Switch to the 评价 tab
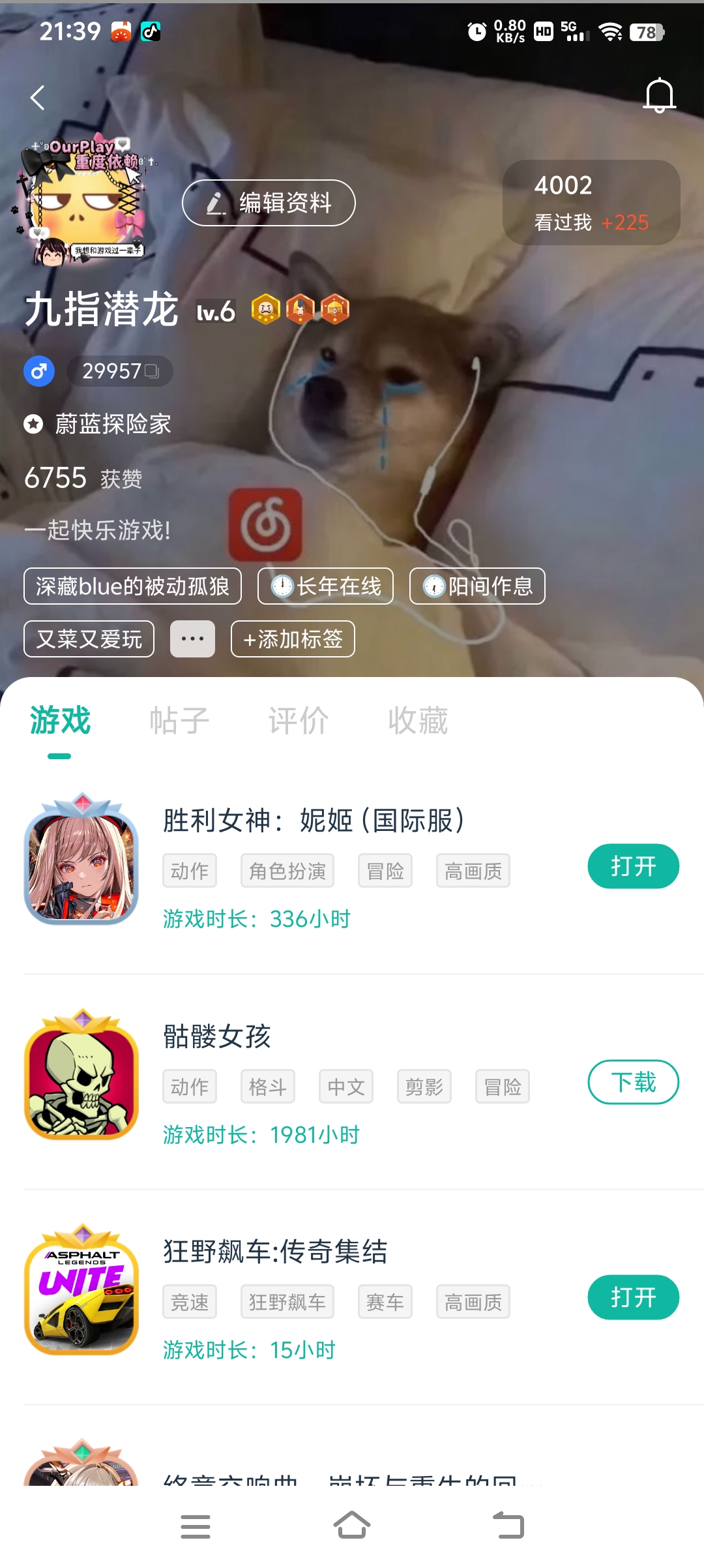This screenshot has height=1568, width=704. pos(299,721)
